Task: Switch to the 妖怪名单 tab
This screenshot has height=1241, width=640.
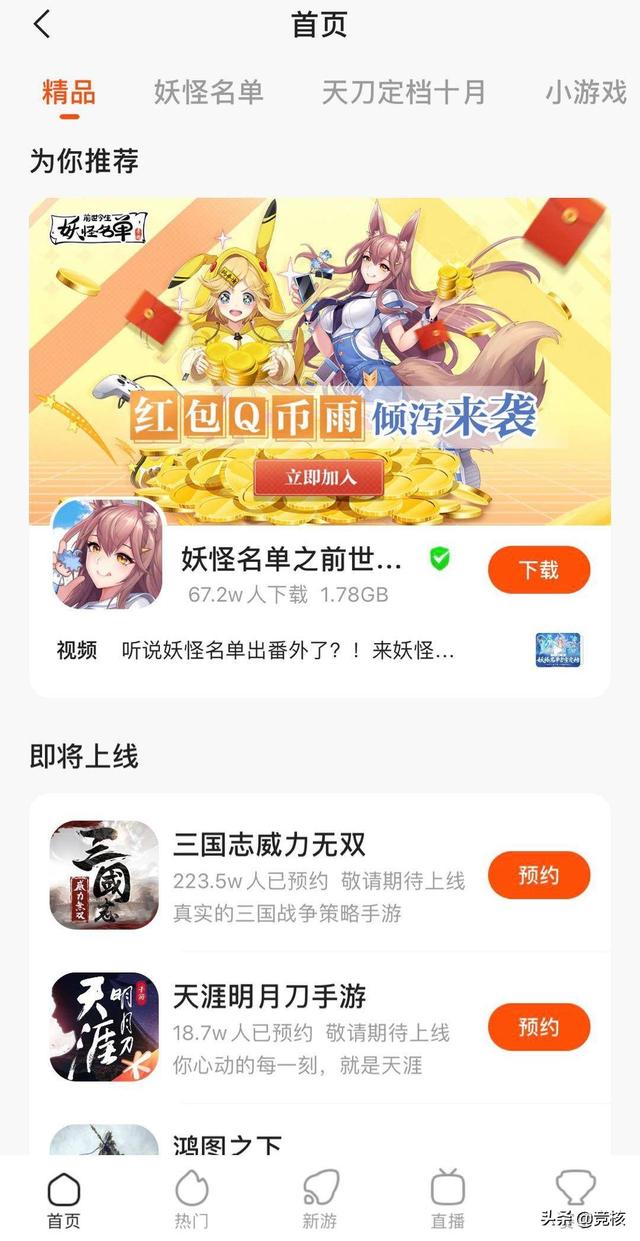Action: [208, 93]
